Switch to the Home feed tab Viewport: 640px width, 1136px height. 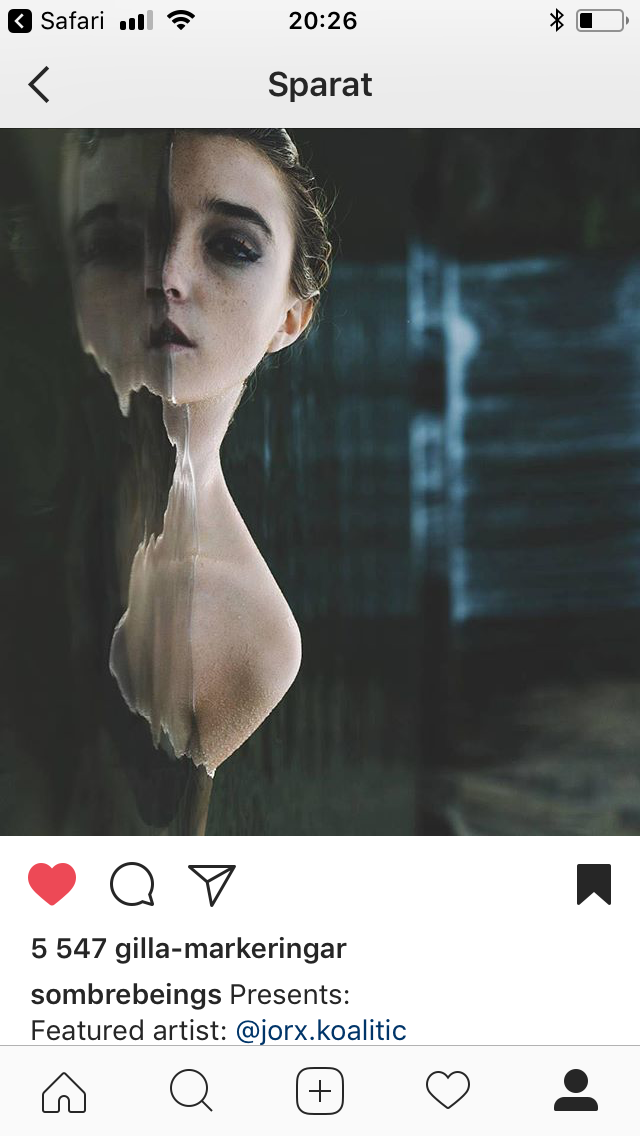tap(64, 1090)
